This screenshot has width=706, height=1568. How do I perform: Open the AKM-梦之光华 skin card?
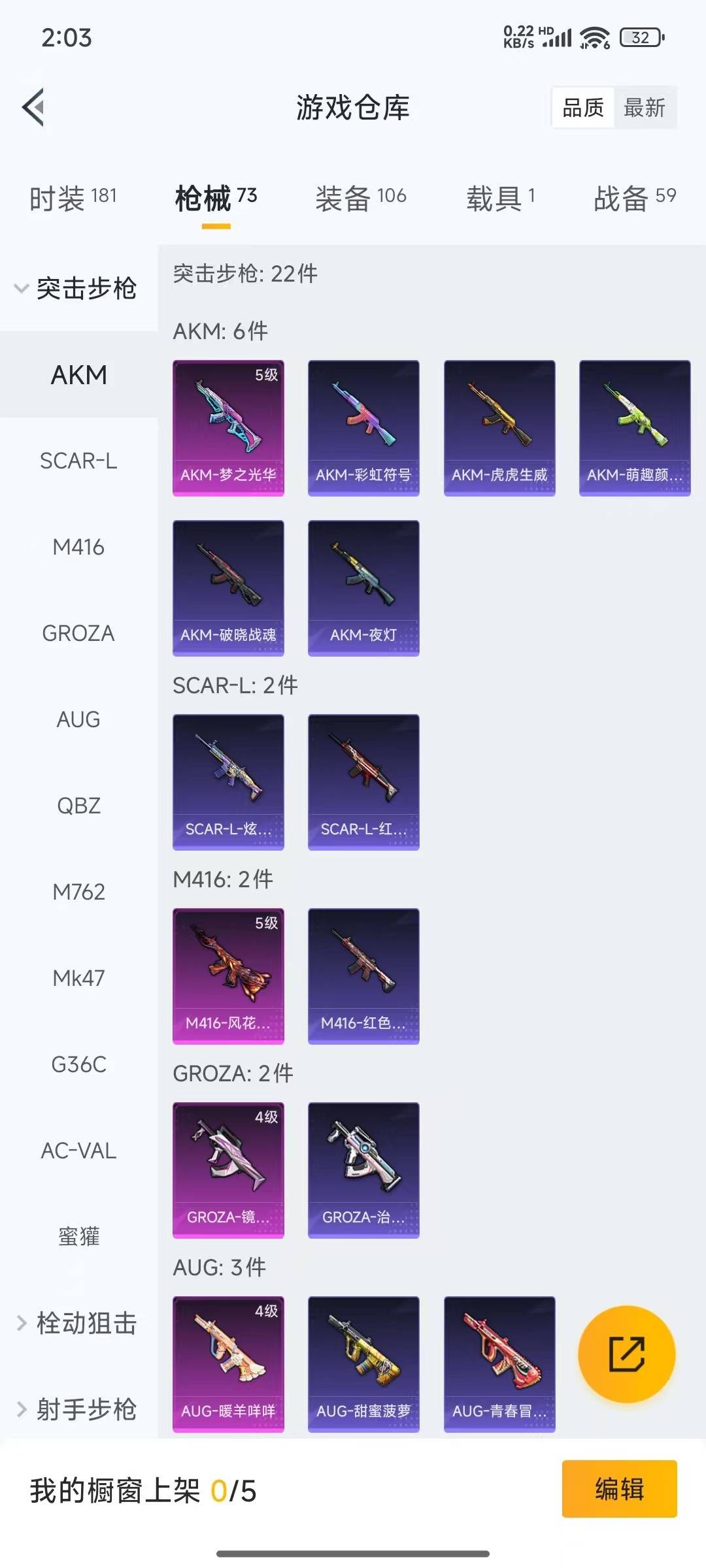coord(228,428)
